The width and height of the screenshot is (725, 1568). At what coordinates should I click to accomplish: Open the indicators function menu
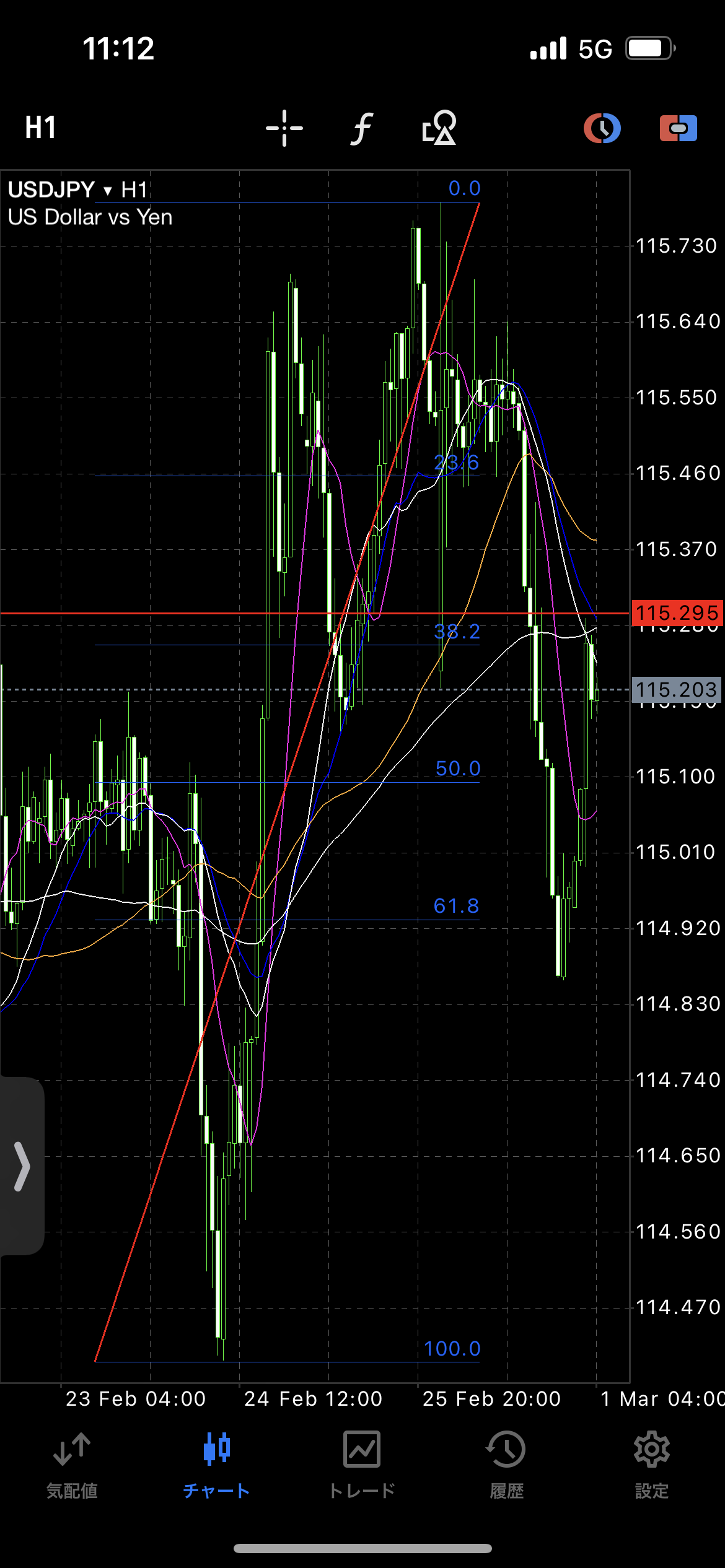pyautogui.click(x=362, y=128)
